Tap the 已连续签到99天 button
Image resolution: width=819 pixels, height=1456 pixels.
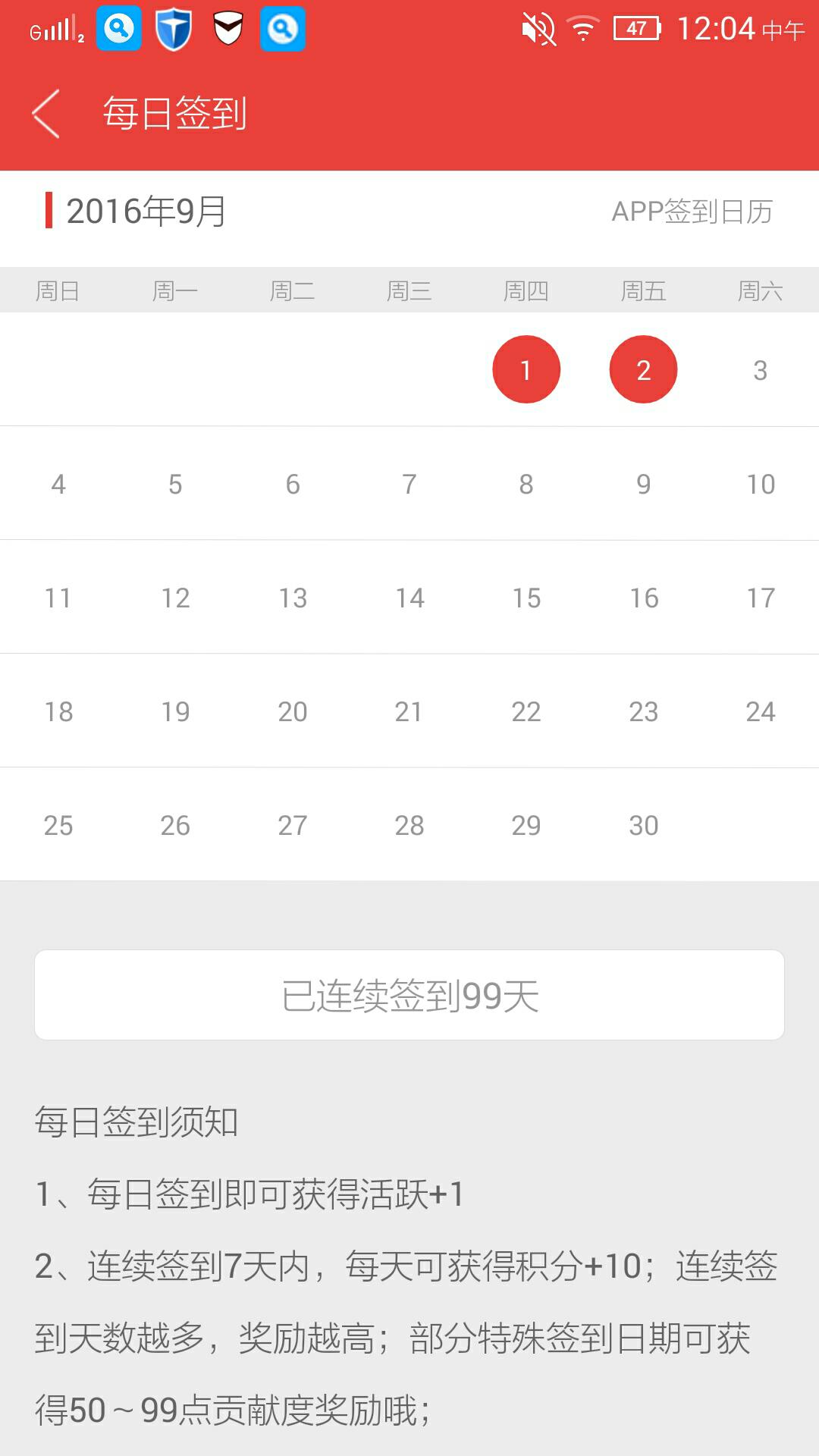[409, 995]
